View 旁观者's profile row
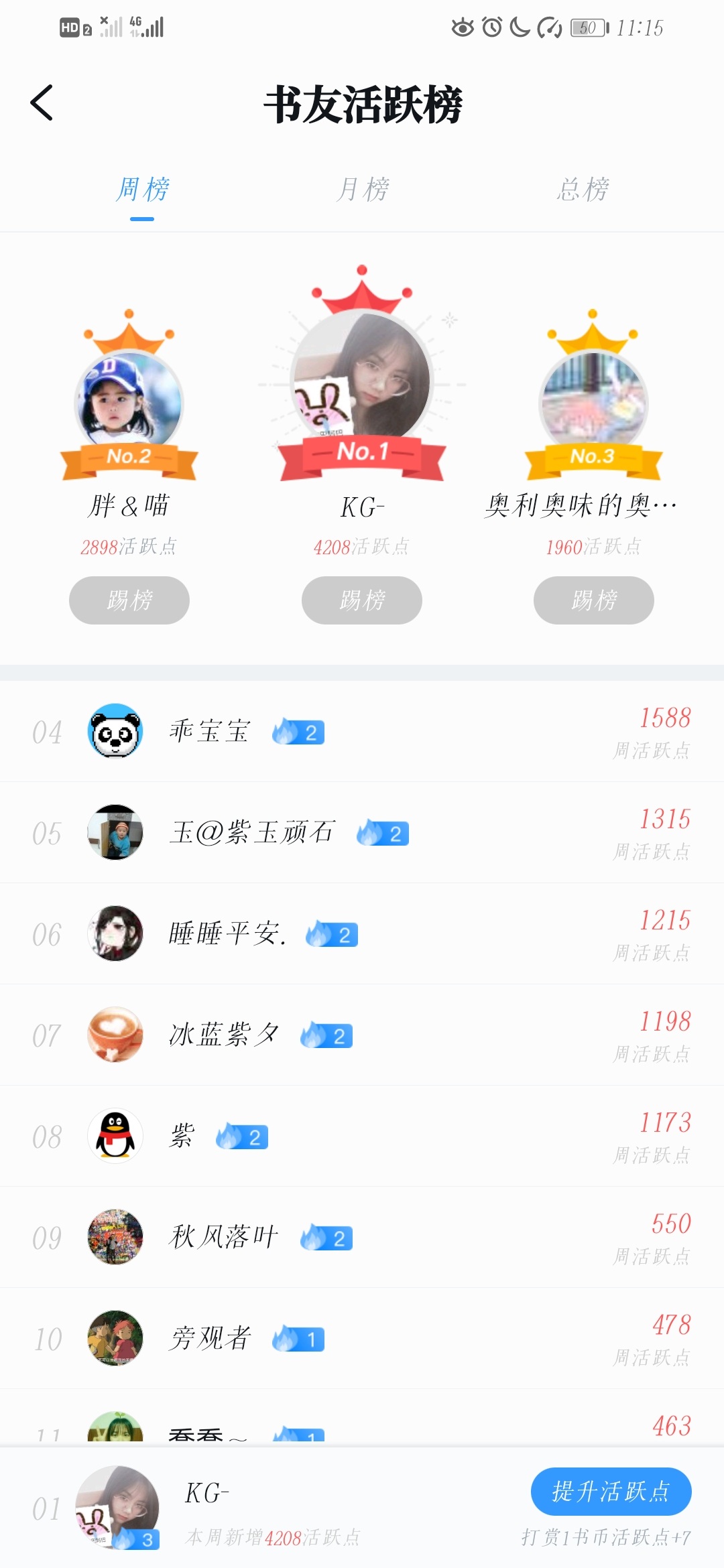 click(362, 1338)
